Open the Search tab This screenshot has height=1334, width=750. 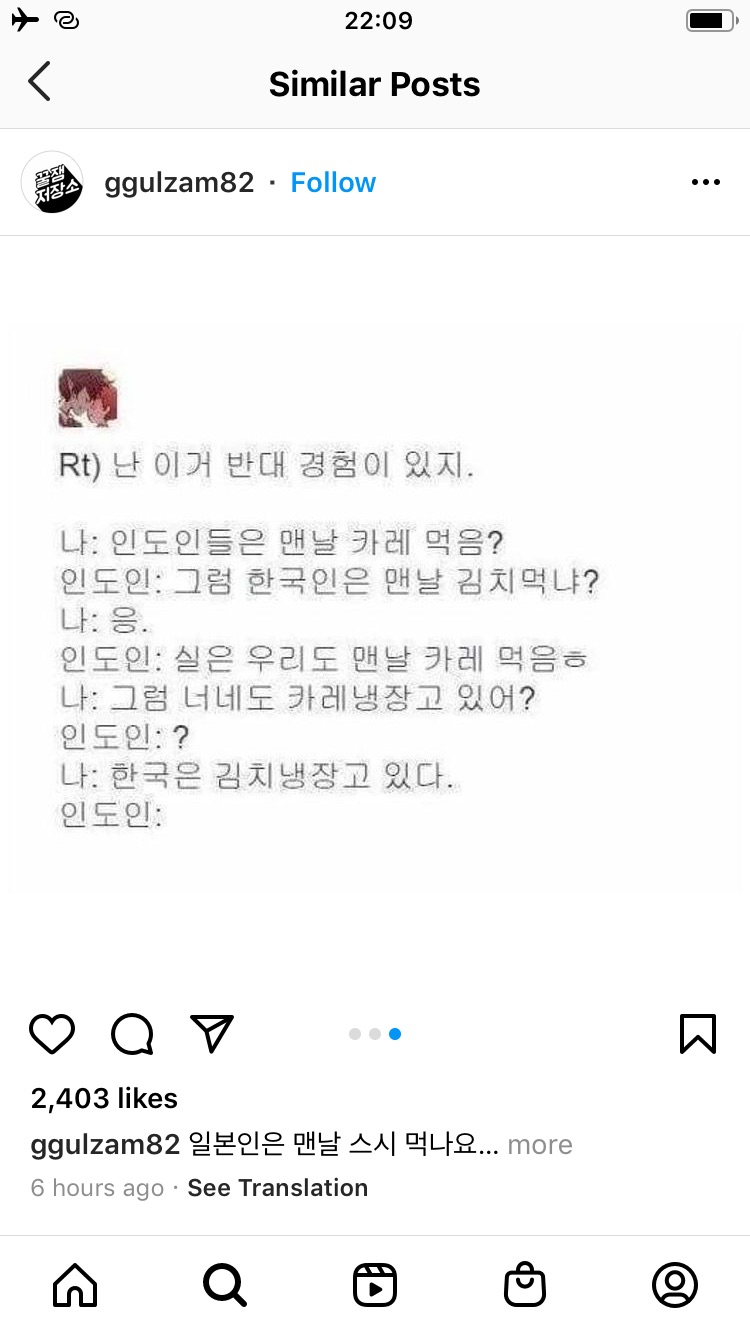[x=225, y=1285]
